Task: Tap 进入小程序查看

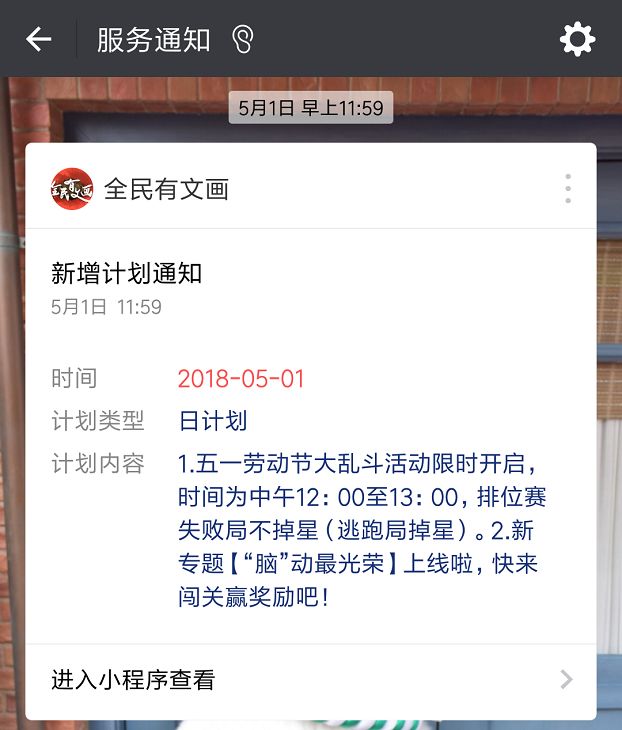Action: [310, 681]
